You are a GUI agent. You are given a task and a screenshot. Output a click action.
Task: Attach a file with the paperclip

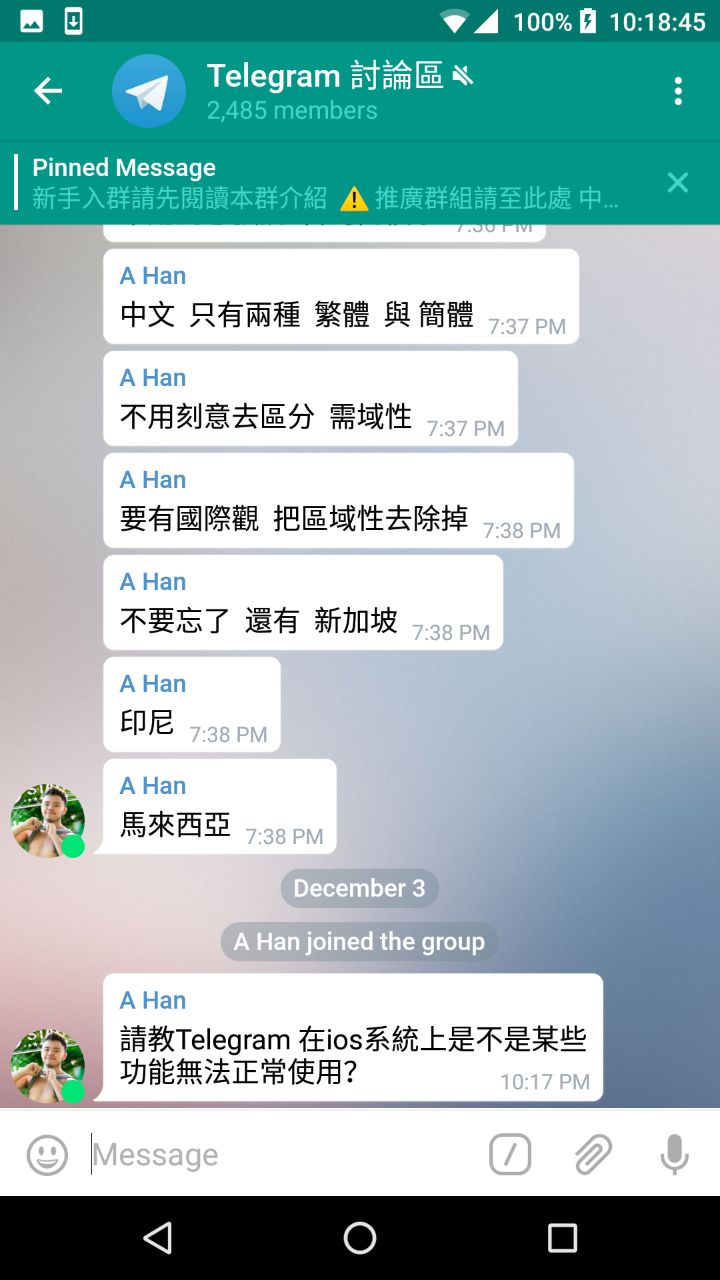(x=593, y=1155)
